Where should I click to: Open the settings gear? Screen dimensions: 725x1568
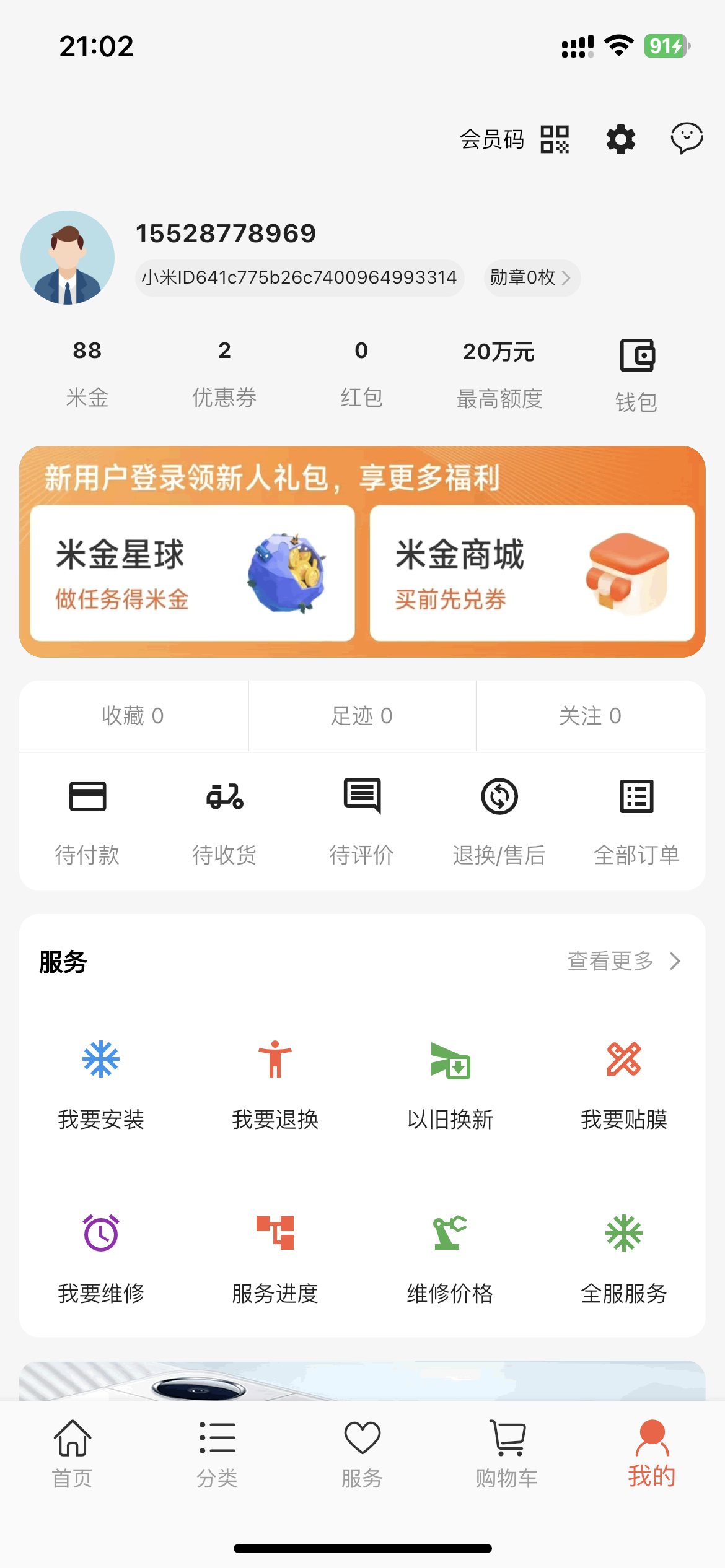tap(620, 139)
